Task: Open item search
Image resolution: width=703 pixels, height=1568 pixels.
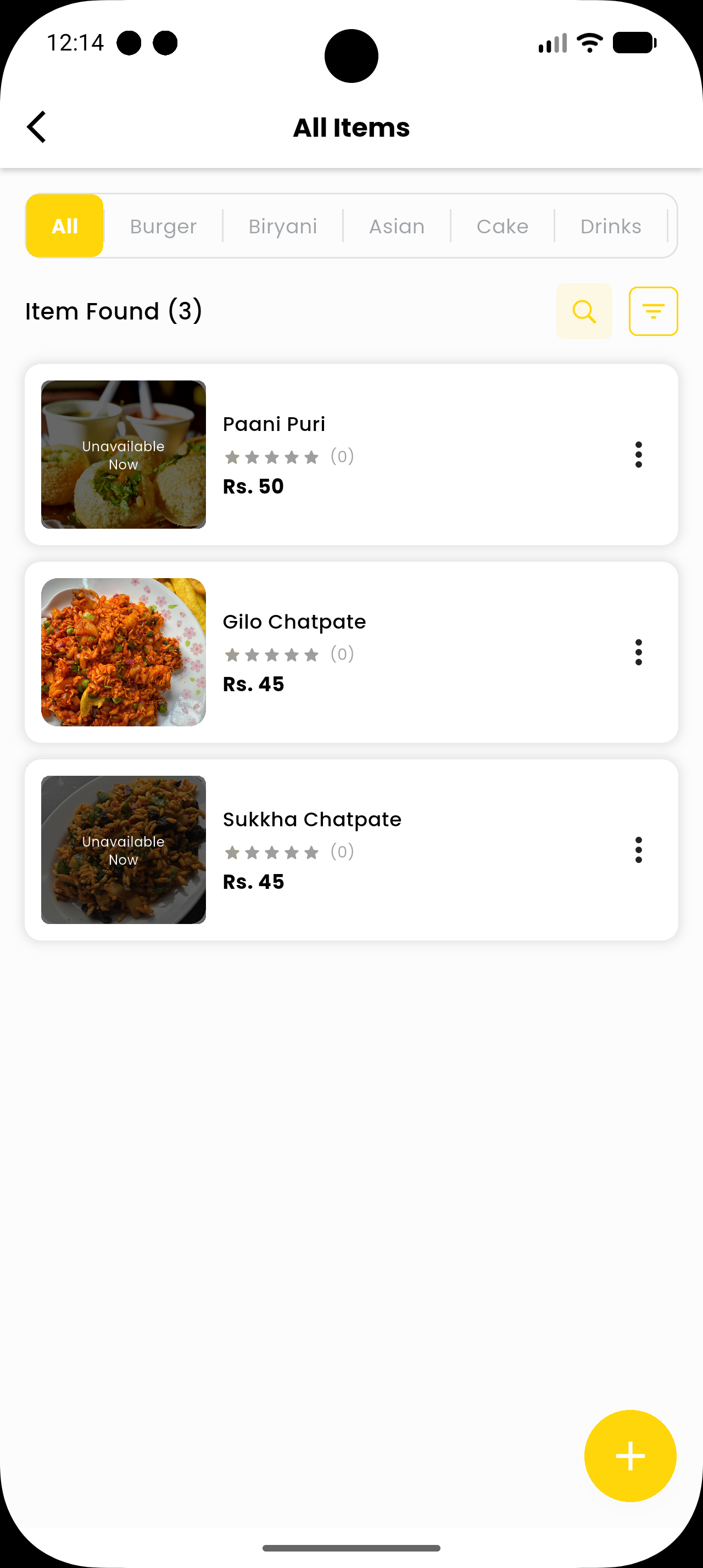Action: point(584,311)
